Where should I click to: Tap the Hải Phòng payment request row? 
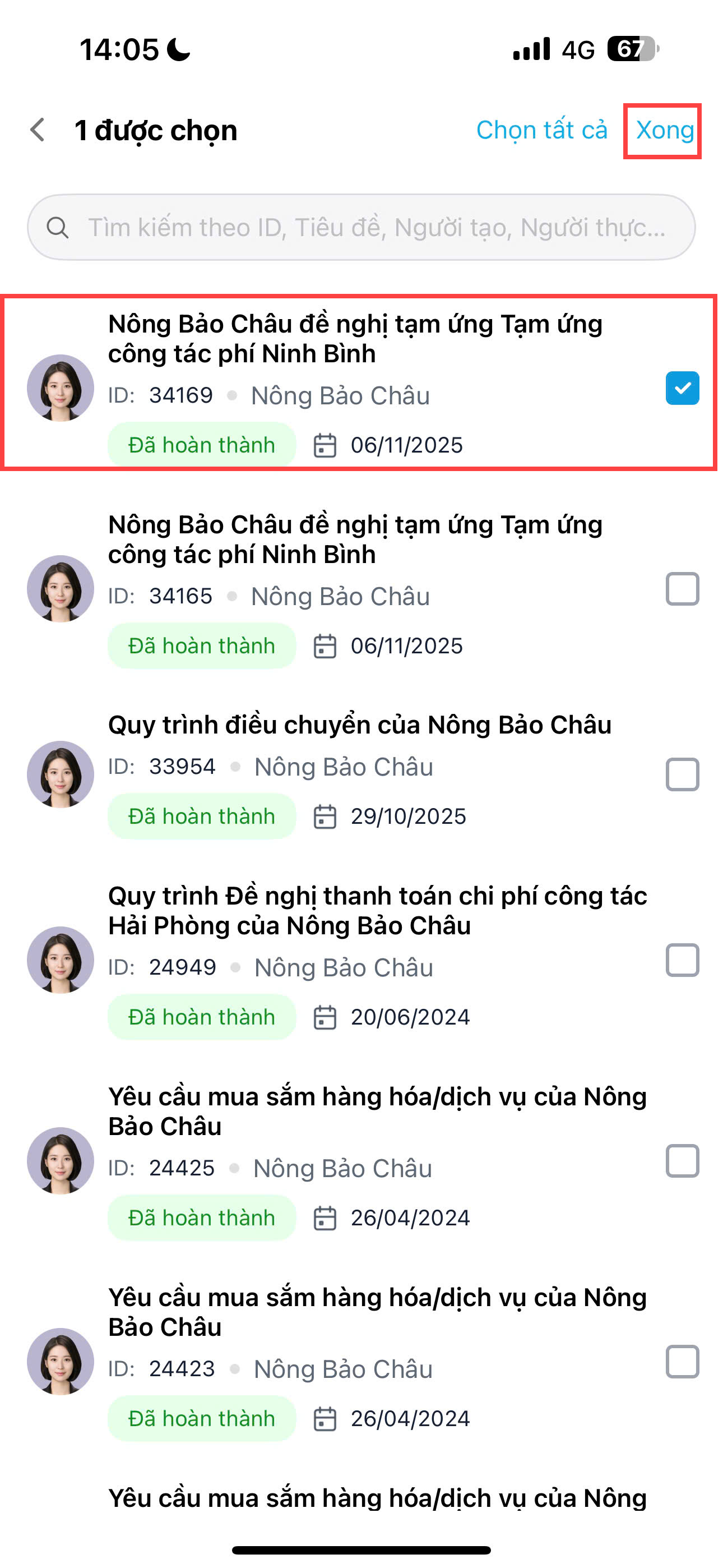point(377,911)
